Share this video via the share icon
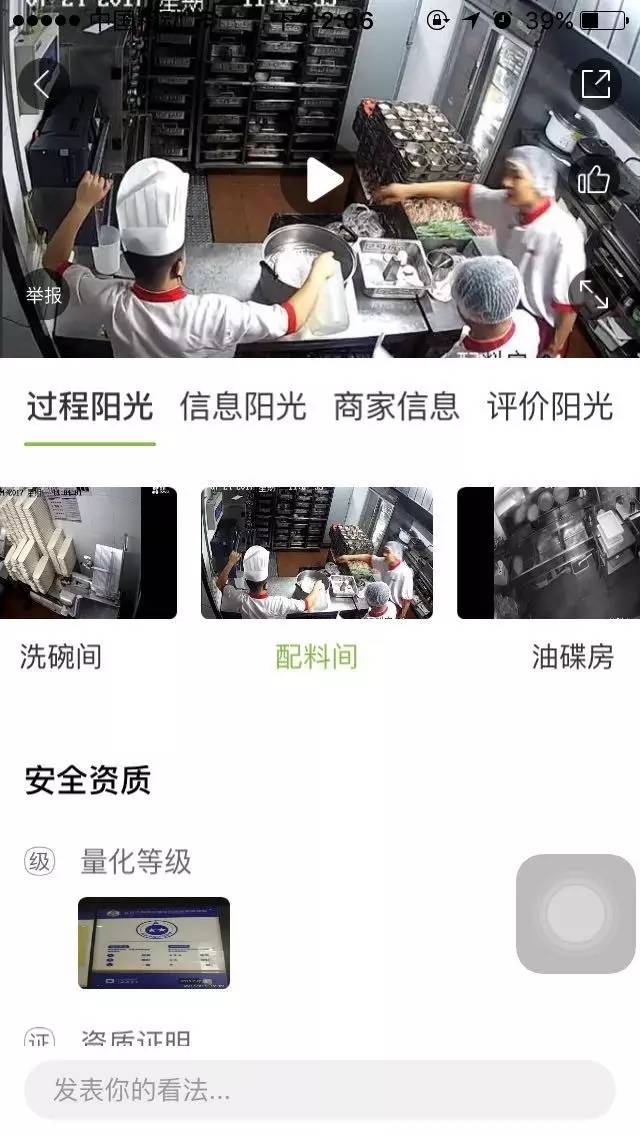This screenshot has width=640, height=1136. click(x=595, y=84)
